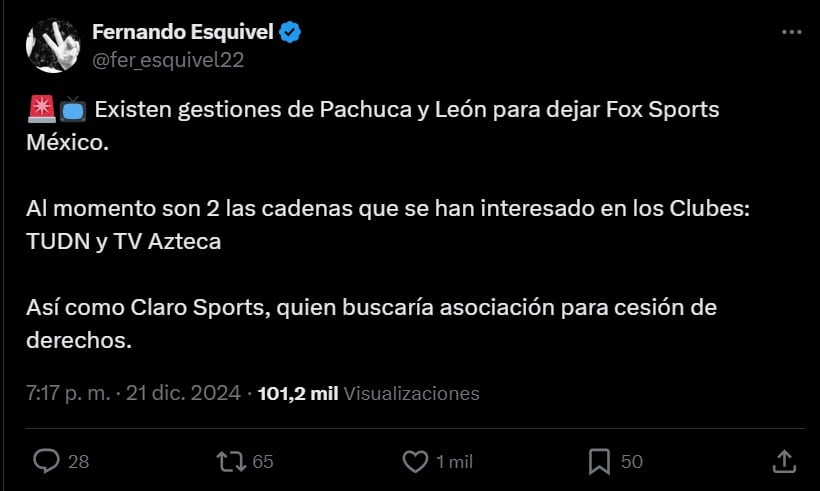Open Fernando Esquivel's profile picture
This screenshot has height=491, width=820.
(x=53, y=45)
